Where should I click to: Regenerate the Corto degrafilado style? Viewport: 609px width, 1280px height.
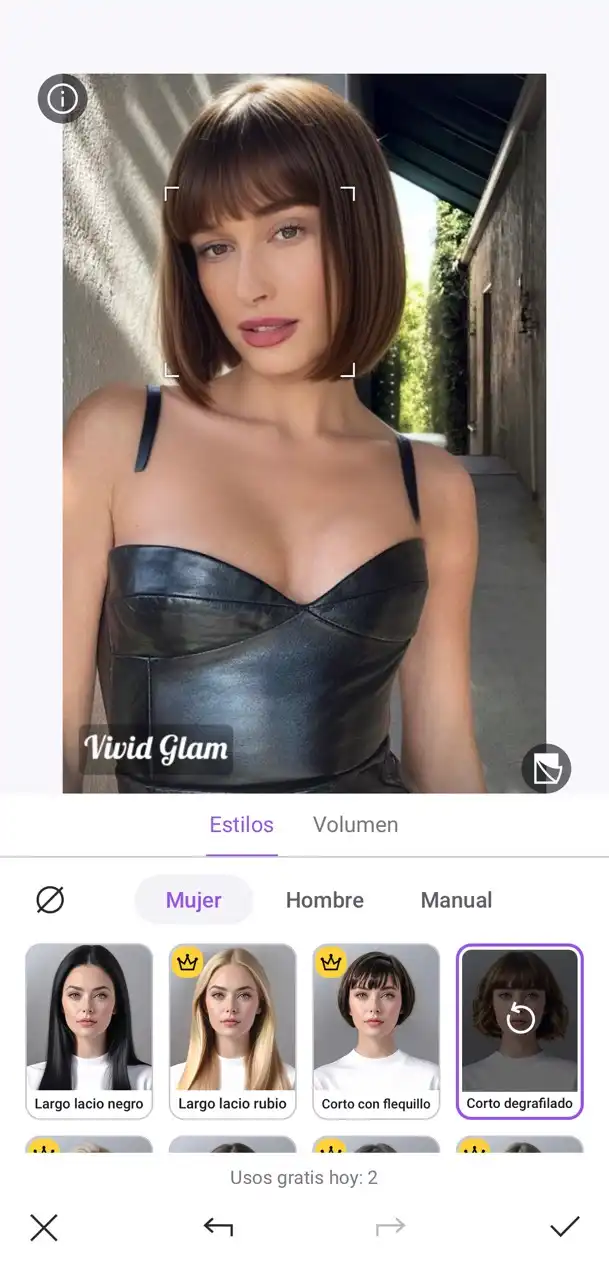pyautogui.click(x=520, y=1020)
